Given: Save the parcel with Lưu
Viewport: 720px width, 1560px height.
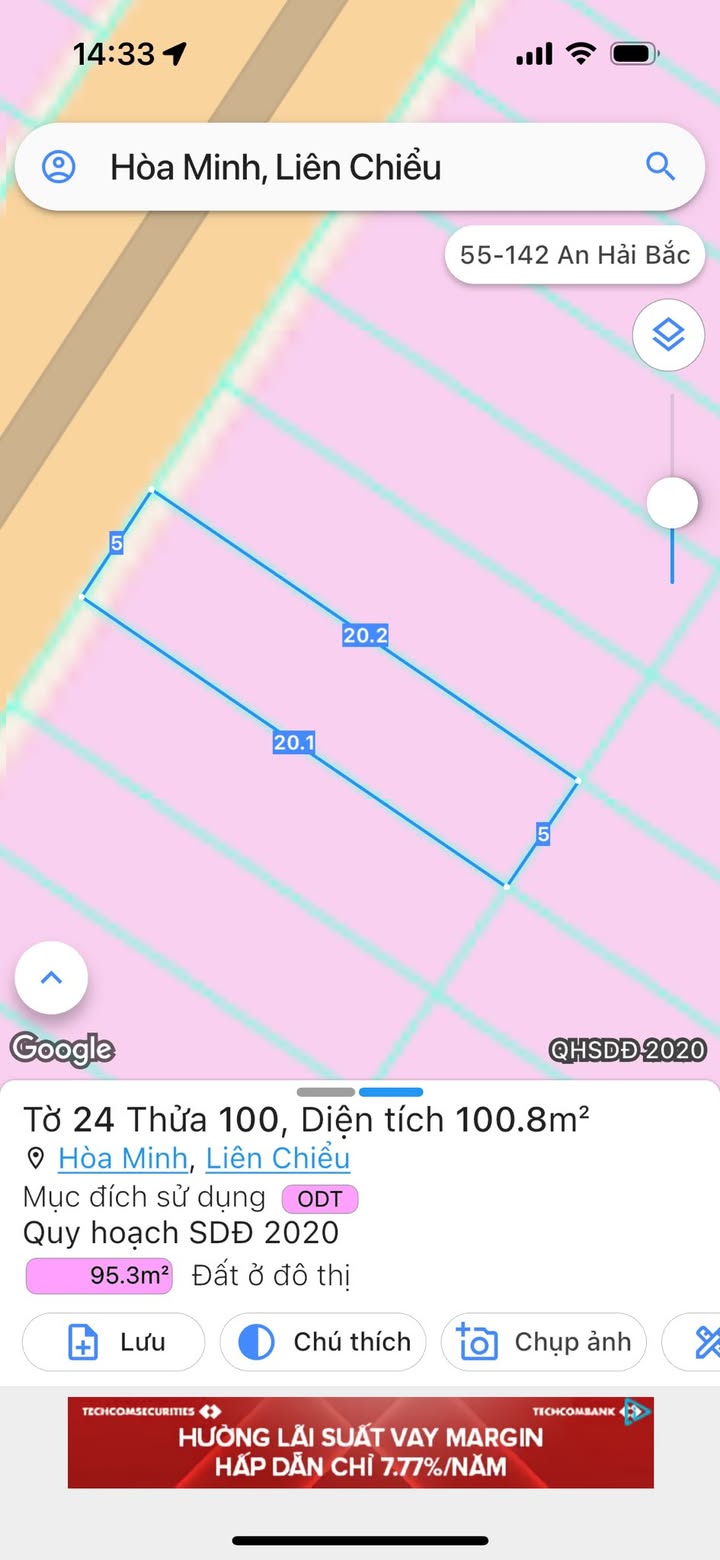Looking at the screenshot, I should pos(113,1342).
